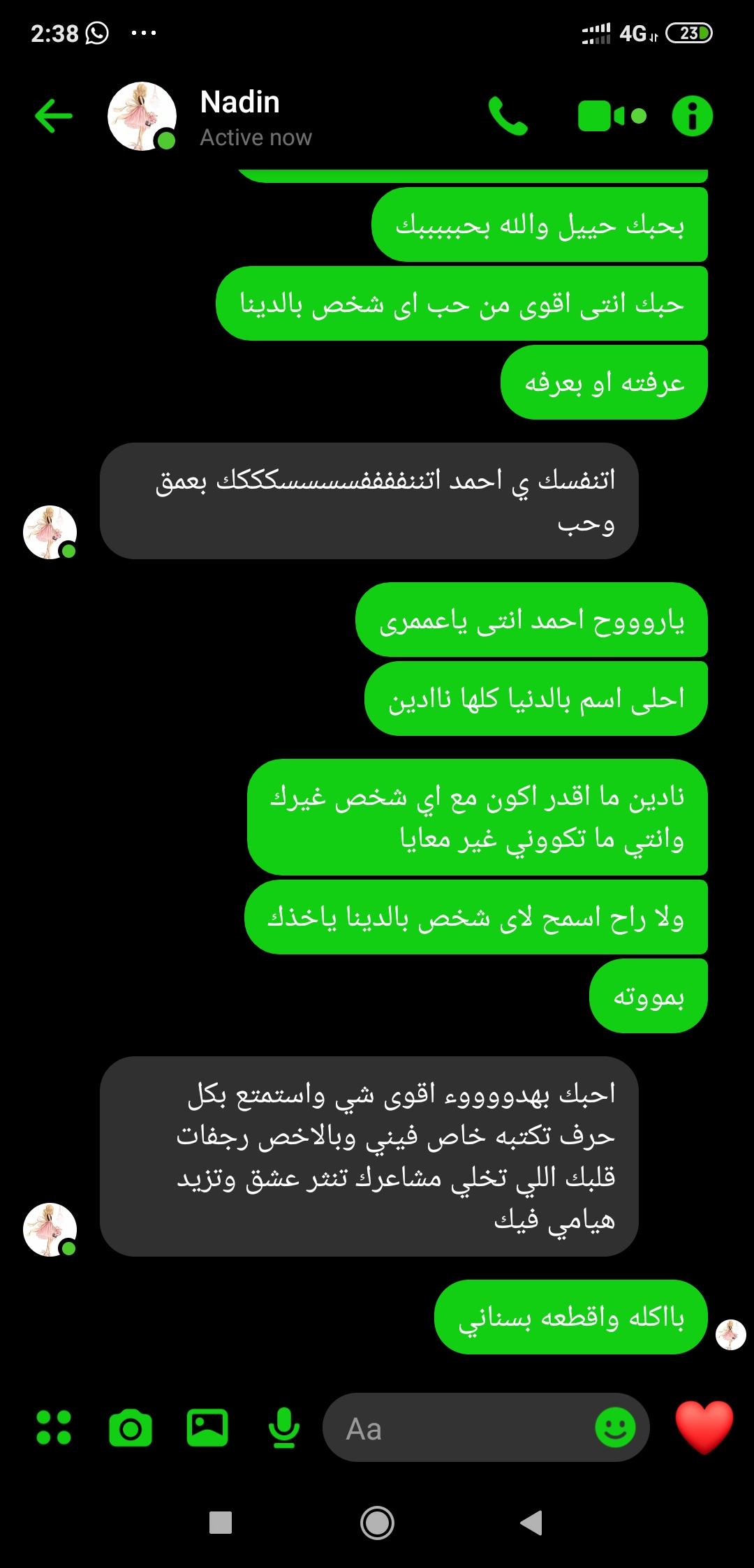This screenshot has height=1568, width=754.
Task: Send a red heart reaction
Action: point(704,1426)
